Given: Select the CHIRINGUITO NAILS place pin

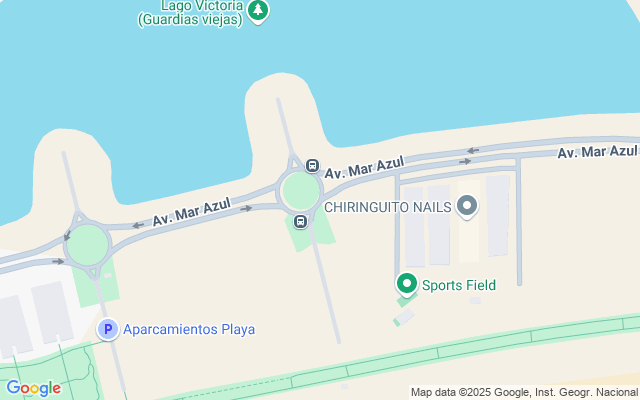Looking at the screenshot, I should tap(466, 206).
